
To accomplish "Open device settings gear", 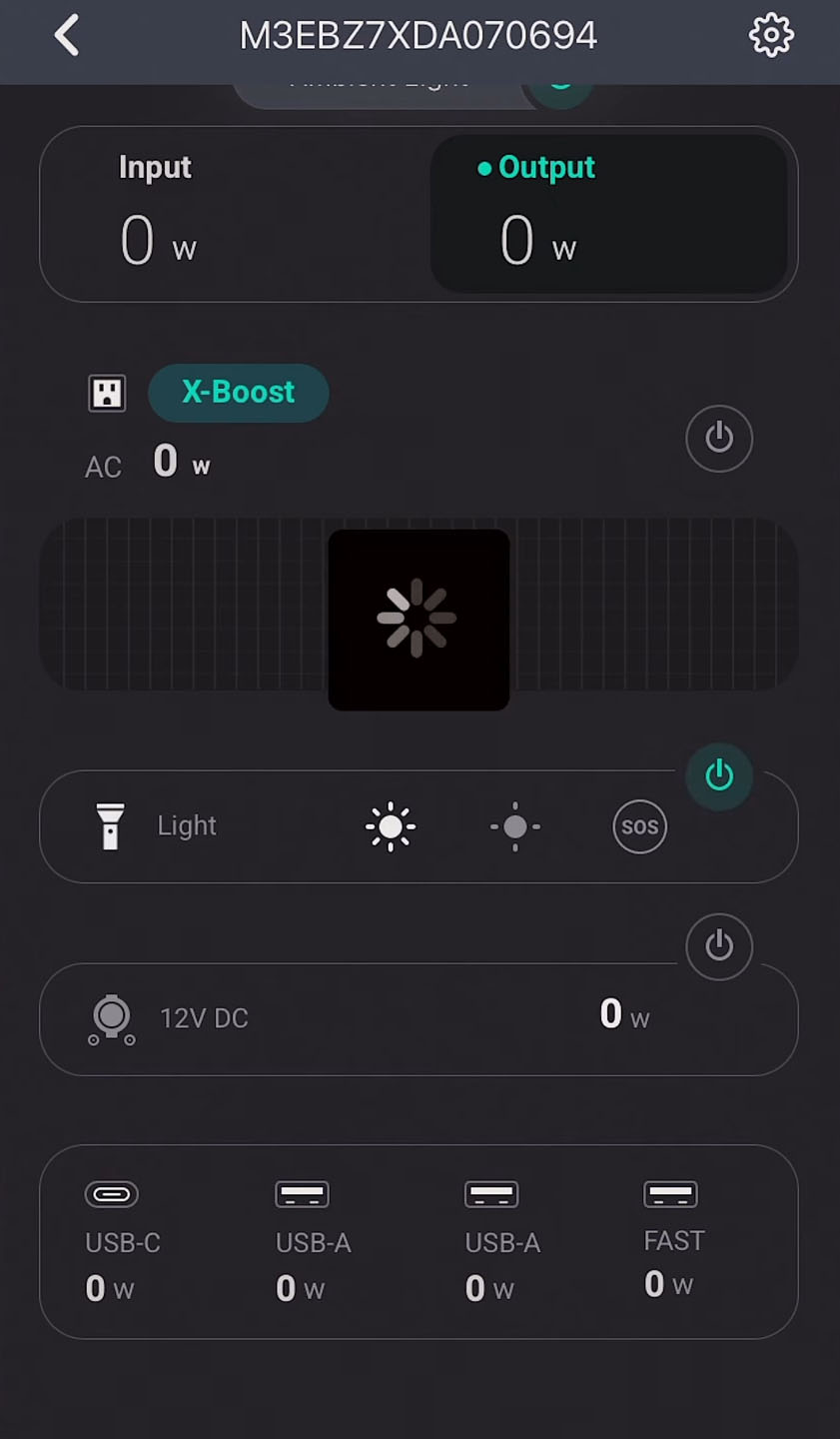I will pos(771,36).
